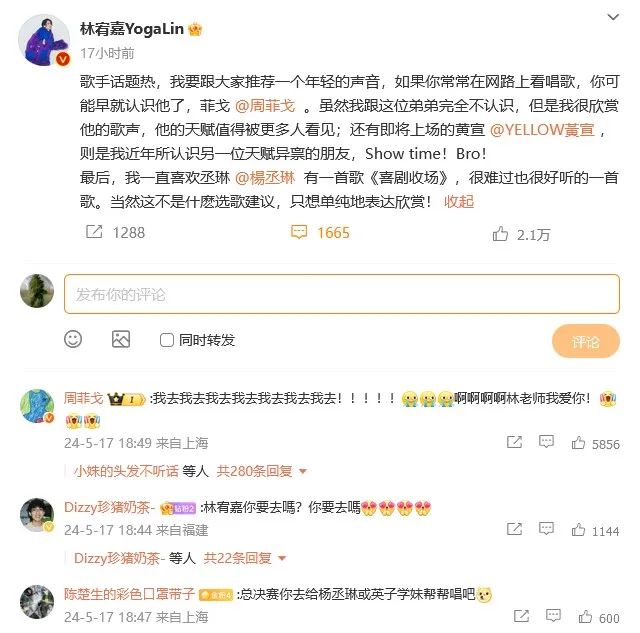Screen dimensions: 640x633
Task: Expand 共280条回复 under 周菲戈's comment
Action: (262, 471)
